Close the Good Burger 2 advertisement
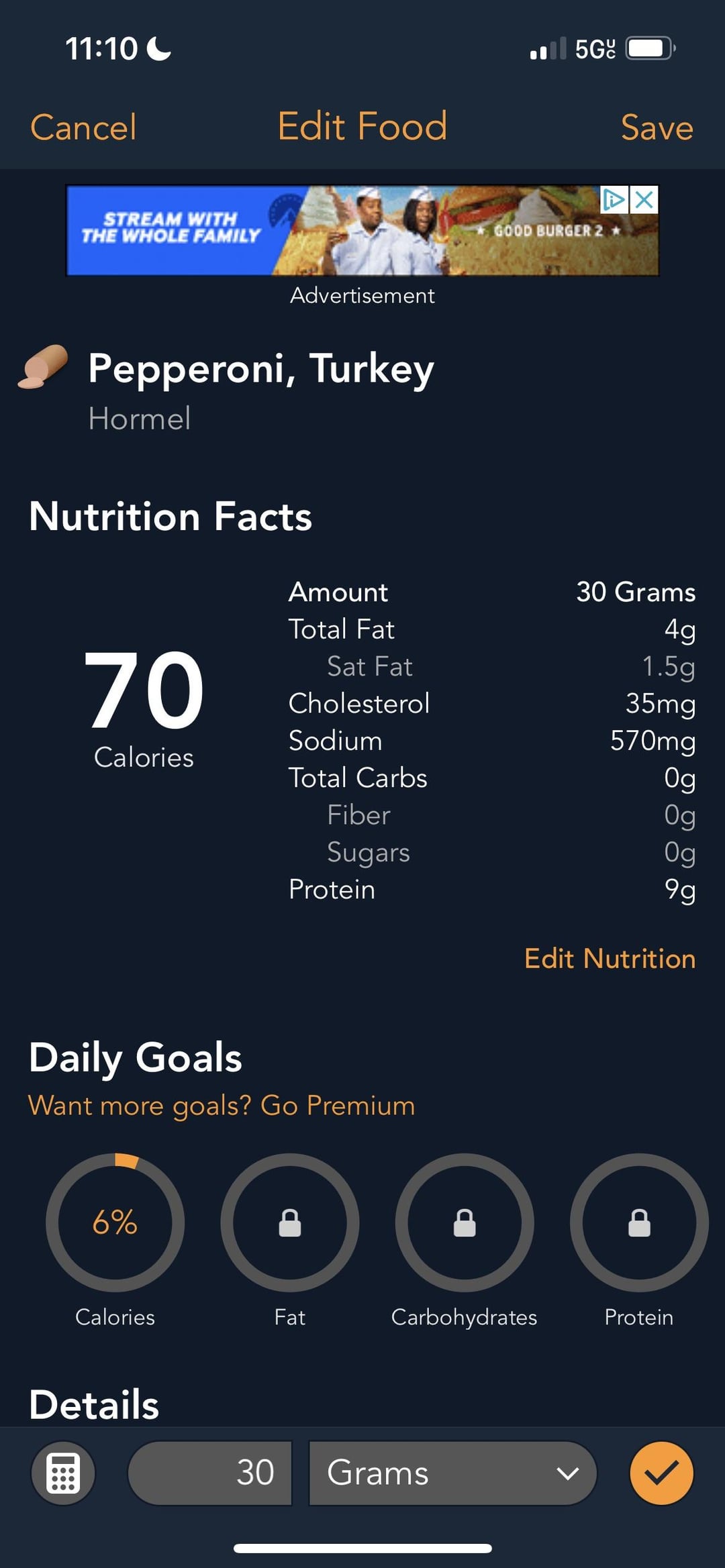Viewport: 725px width, 1568px height. point(644,200)
